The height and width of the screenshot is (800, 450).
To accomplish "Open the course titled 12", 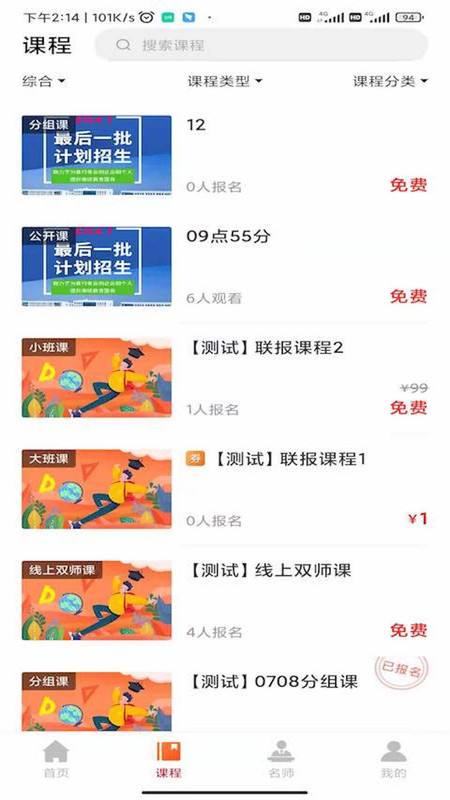I will (224, 155).
